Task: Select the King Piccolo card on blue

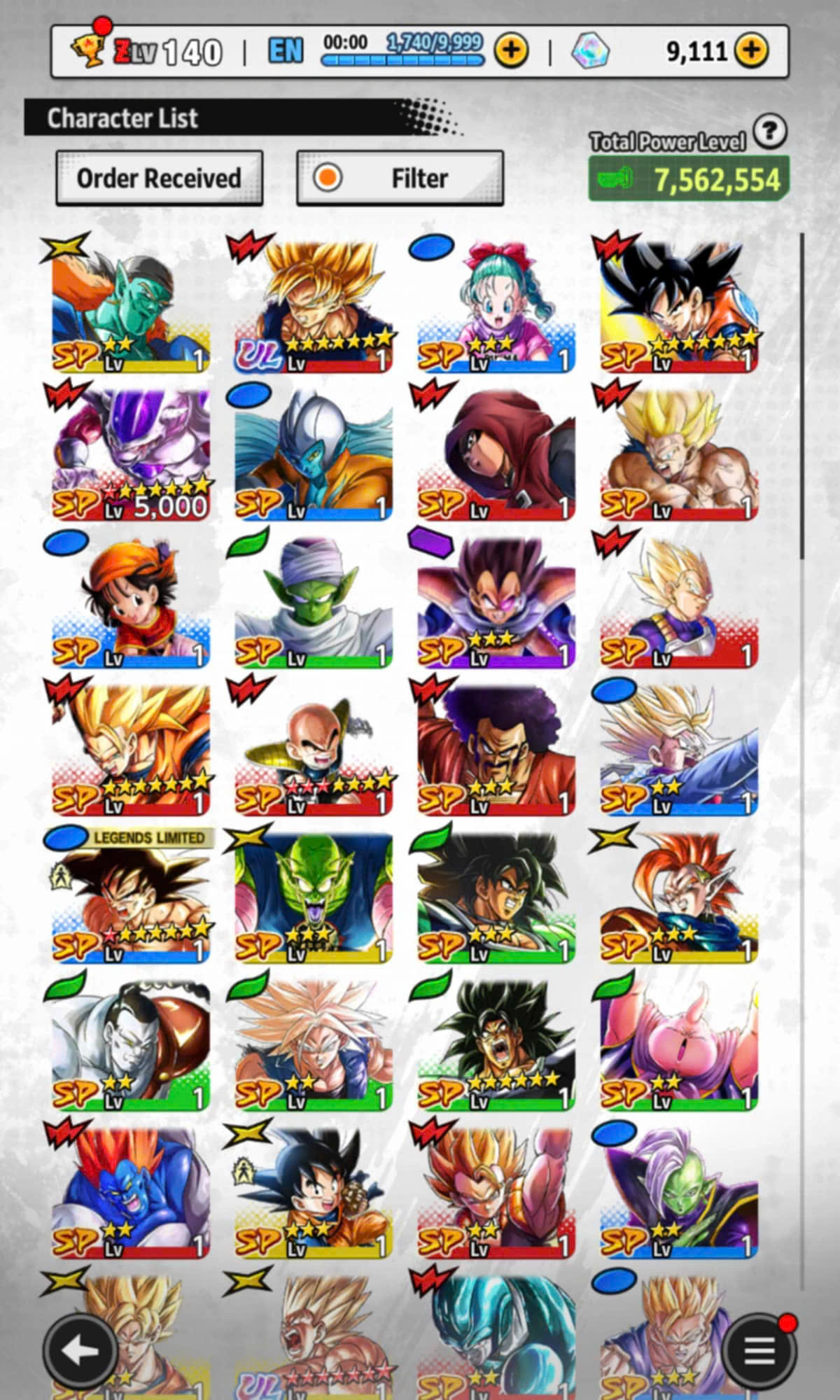Action: 313,896
